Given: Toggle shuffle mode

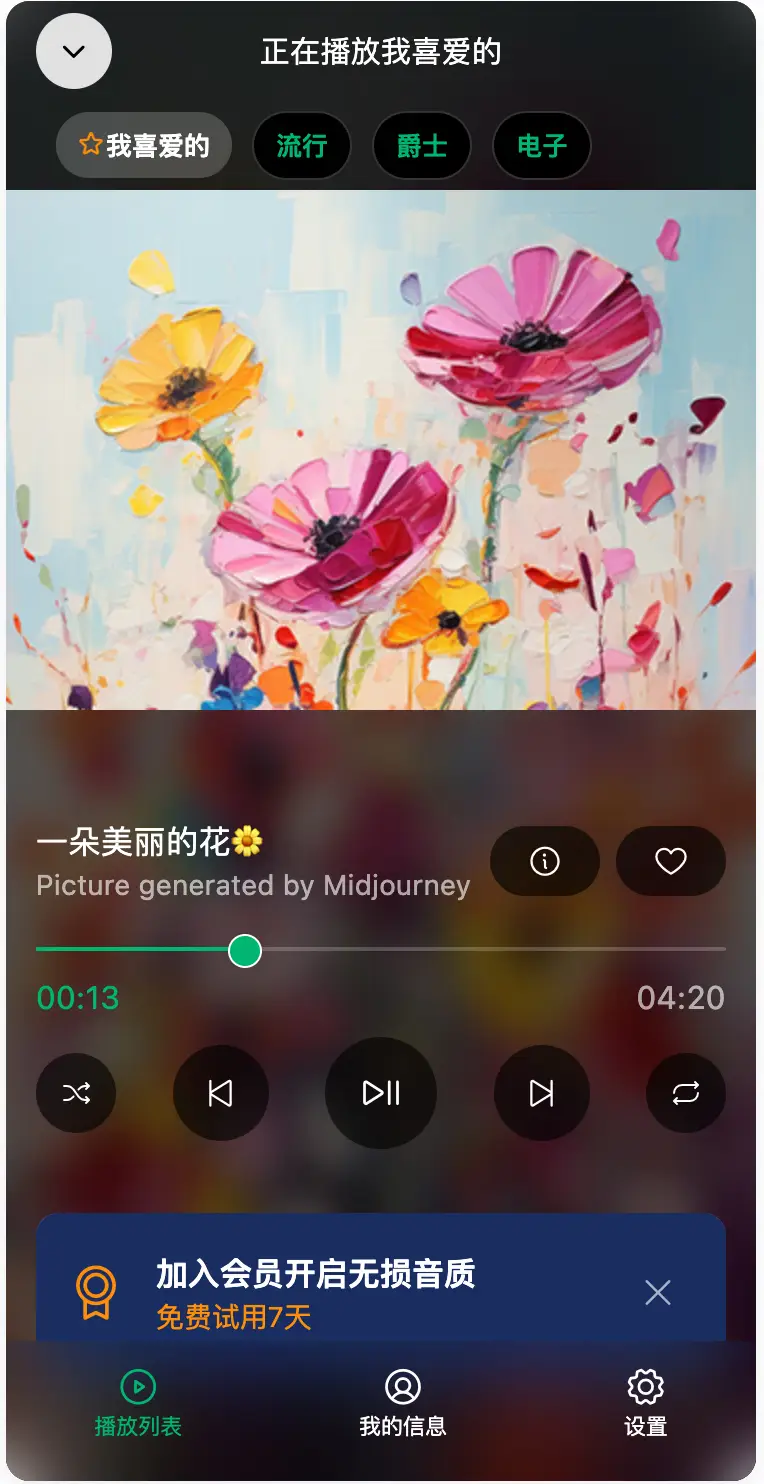Looking at the screenshot, I should pyautogui.click(x=76, y=1093).
